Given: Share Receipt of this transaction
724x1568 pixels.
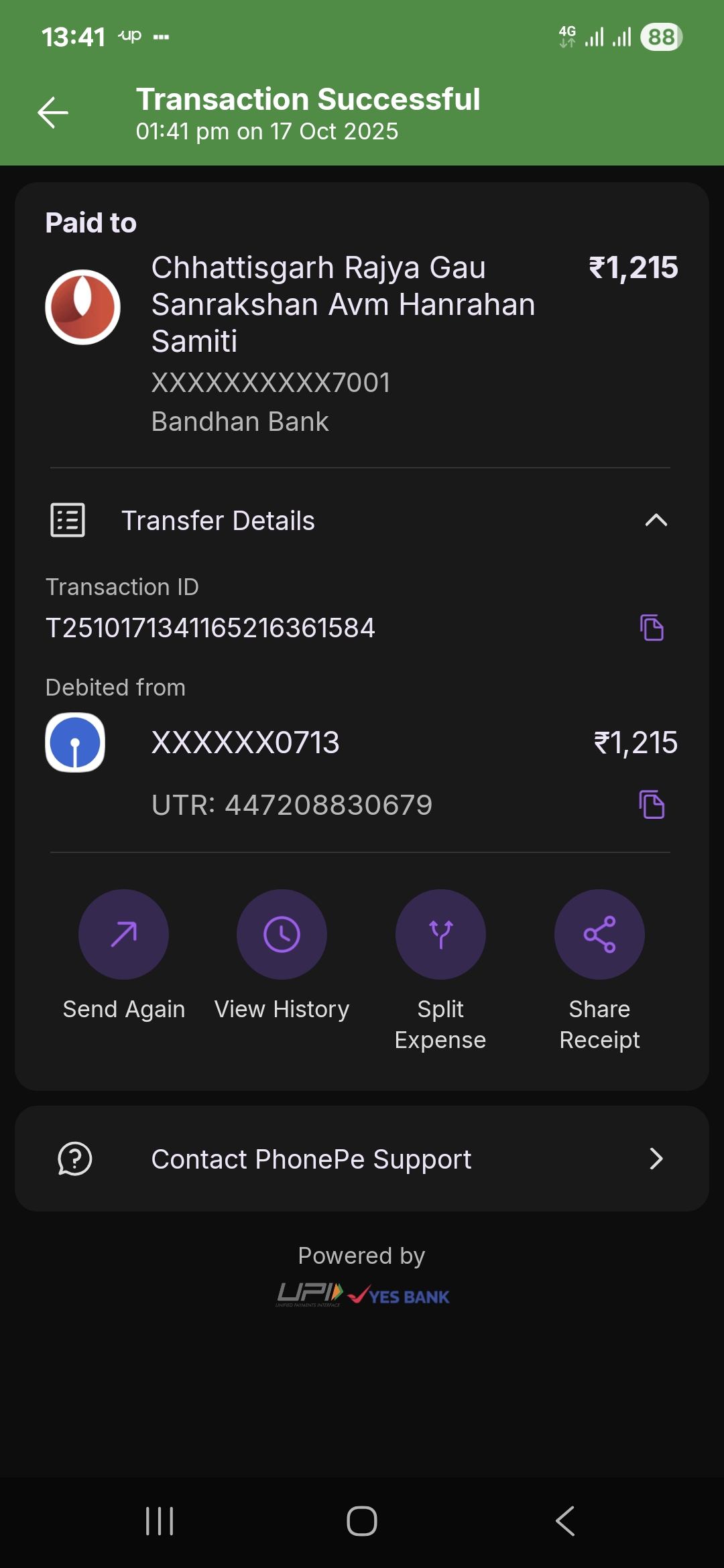Looking at the screenshot, I should point(599,935).
